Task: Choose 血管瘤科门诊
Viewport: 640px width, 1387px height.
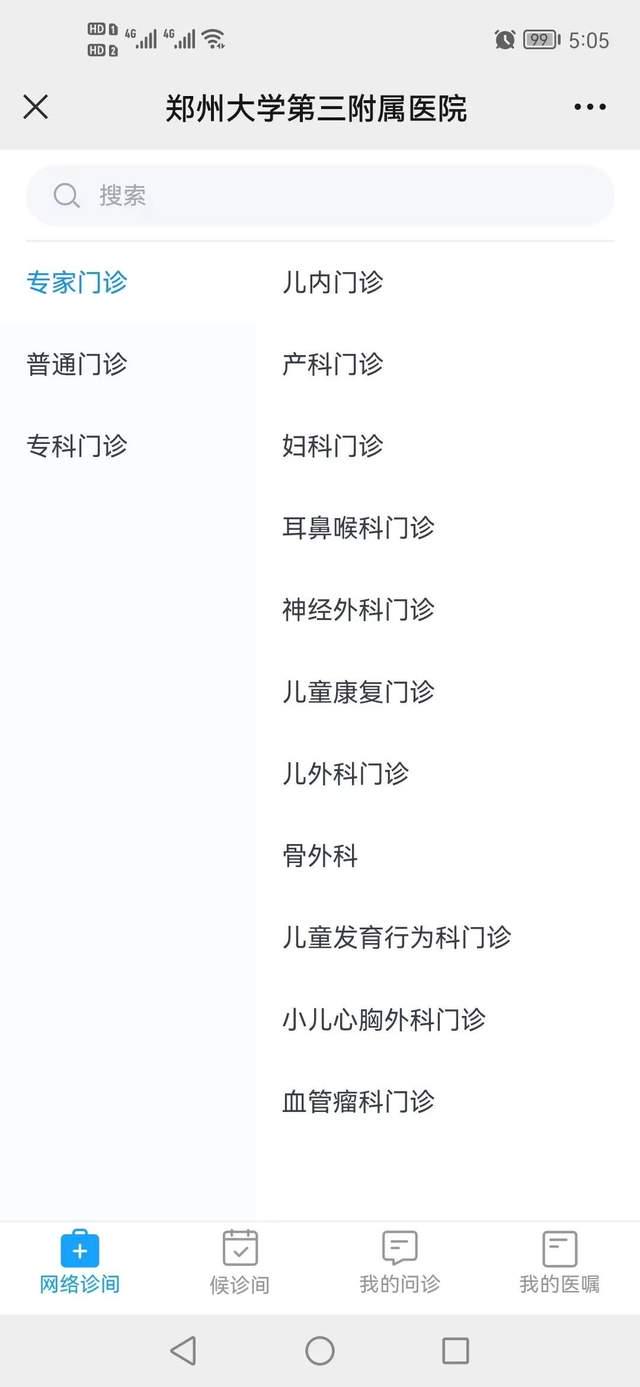Action: pos(358,1102)
